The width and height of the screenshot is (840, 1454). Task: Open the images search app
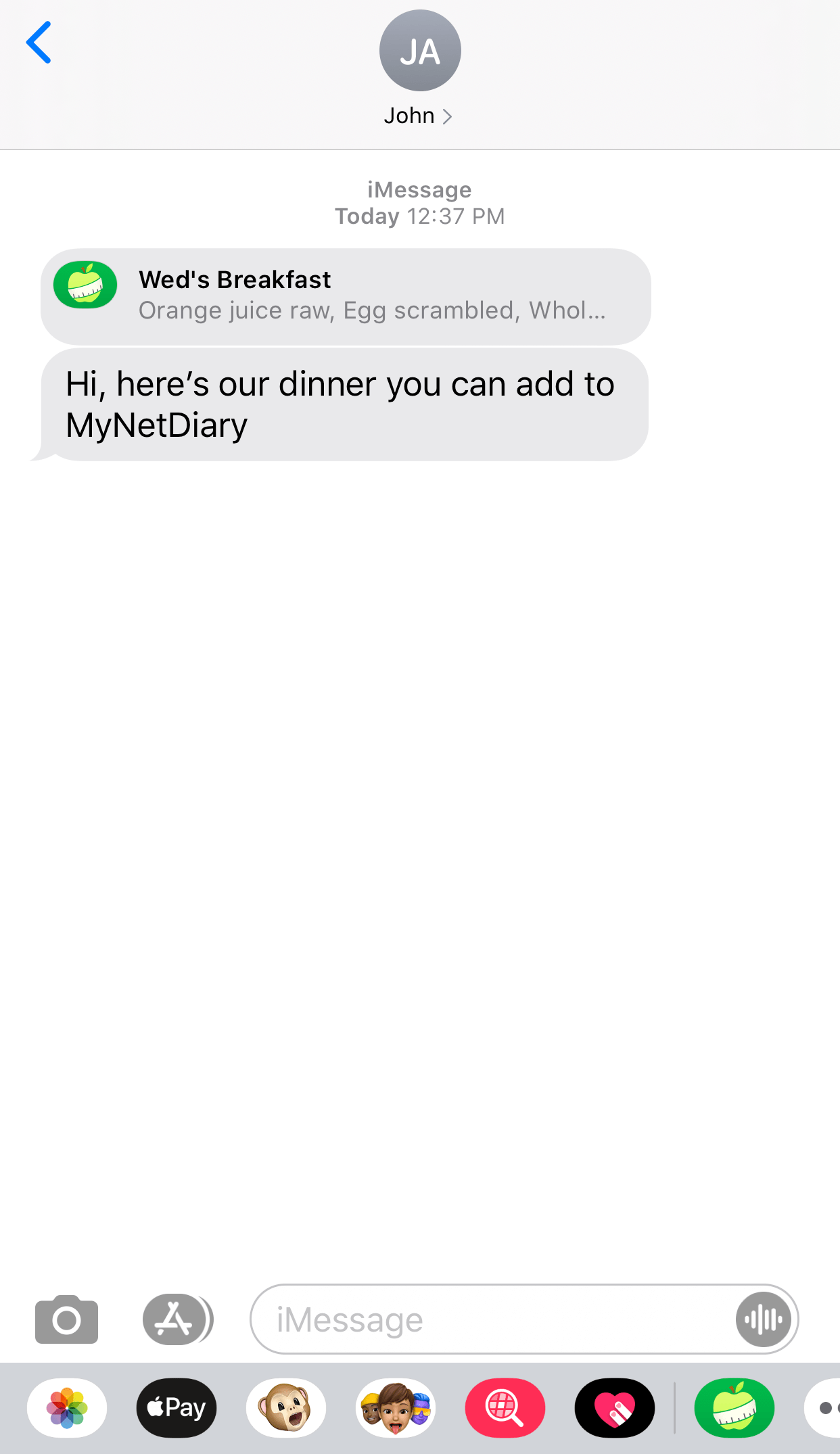click(x=505, y=1407)
